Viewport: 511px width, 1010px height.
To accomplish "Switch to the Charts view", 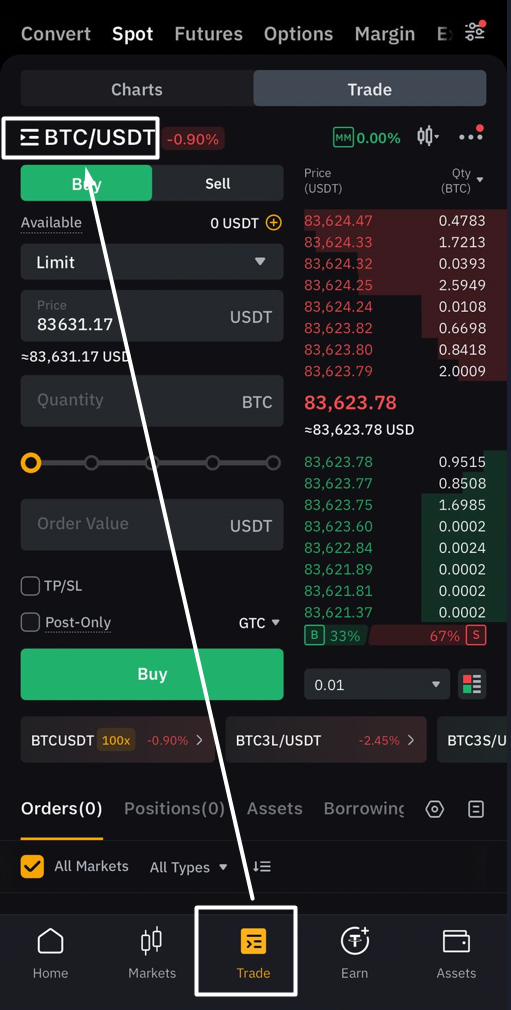I will click(137, 89).
